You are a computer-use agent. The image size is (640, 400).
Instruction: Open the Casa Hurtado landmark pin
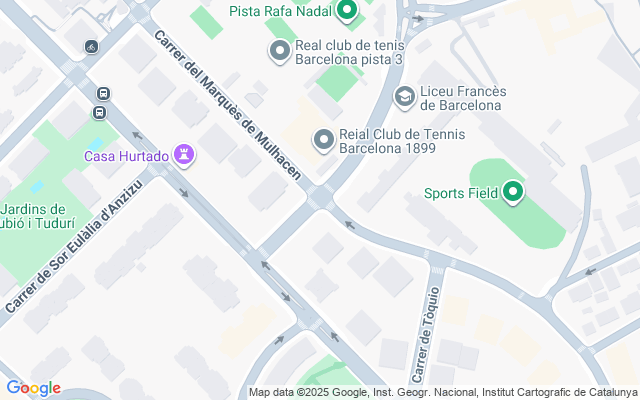point(184,155)
